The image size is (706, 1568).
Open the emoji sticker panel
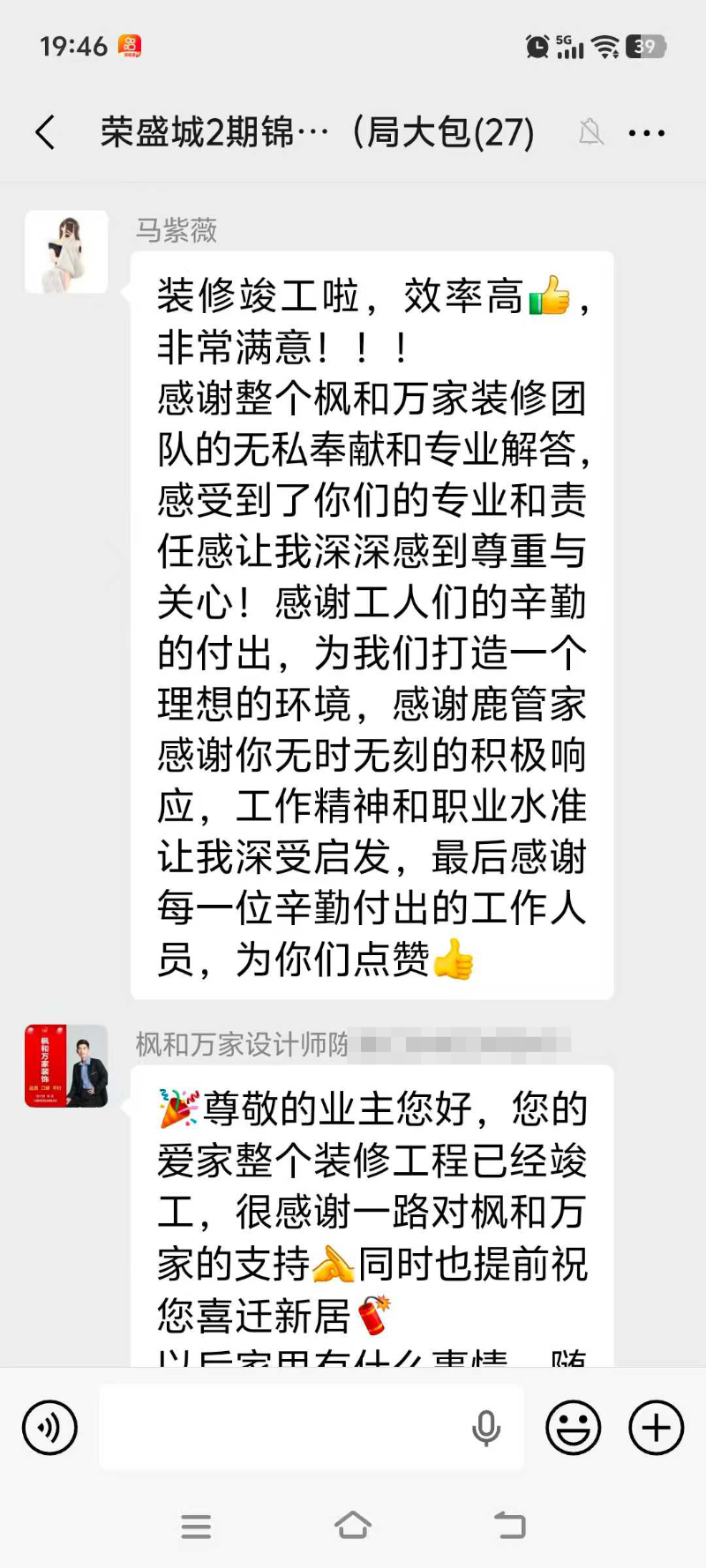coord(573,1427)
